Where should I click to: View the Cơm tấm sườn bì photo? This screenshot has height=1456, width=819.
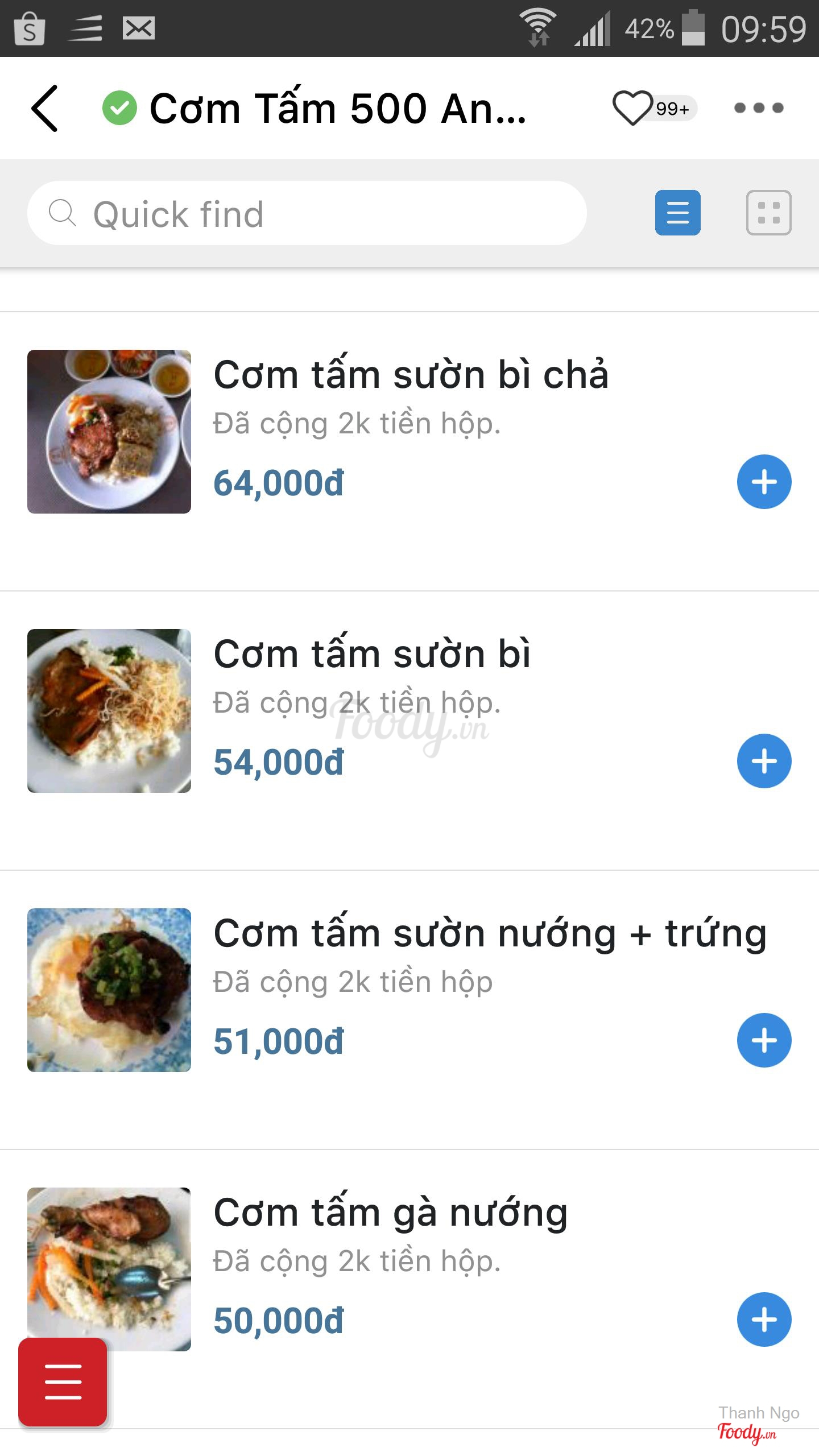click(109, 711)
